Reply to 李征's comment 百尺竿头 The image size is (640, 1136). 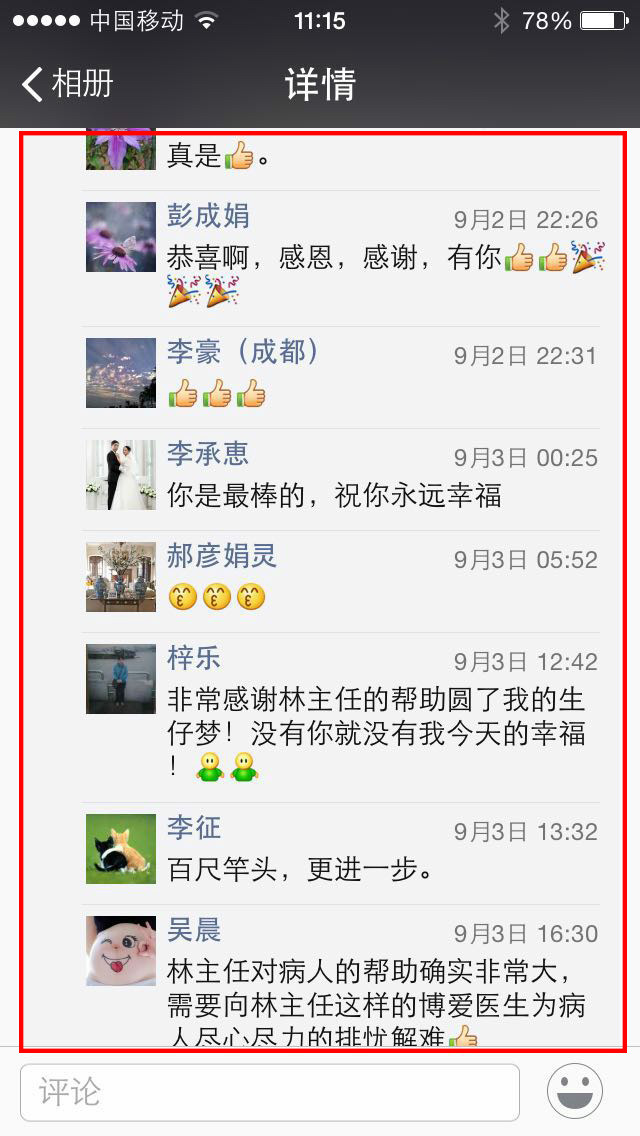click(300, 870)
